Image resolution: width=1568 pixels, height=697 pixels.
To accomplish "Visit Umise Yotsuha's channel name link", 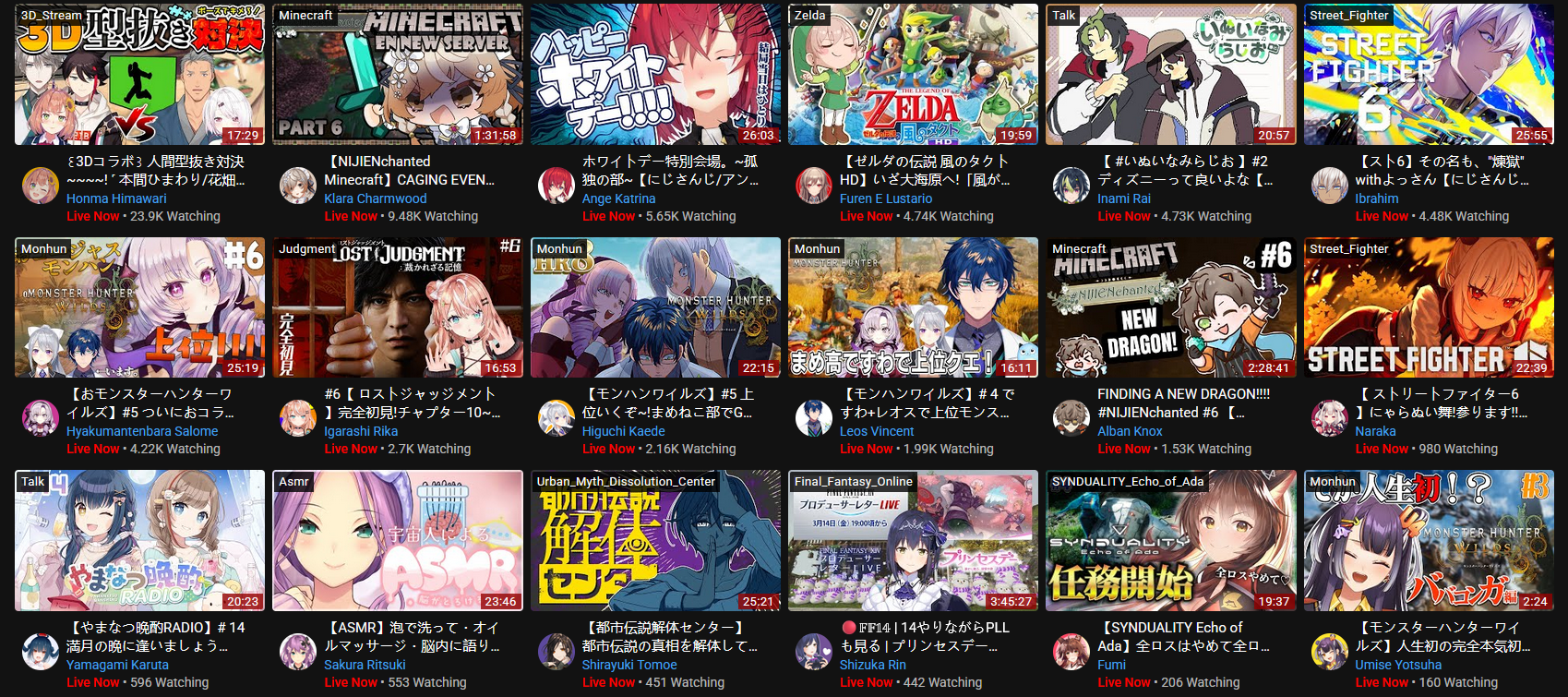I will click(x=1397, y=665).
